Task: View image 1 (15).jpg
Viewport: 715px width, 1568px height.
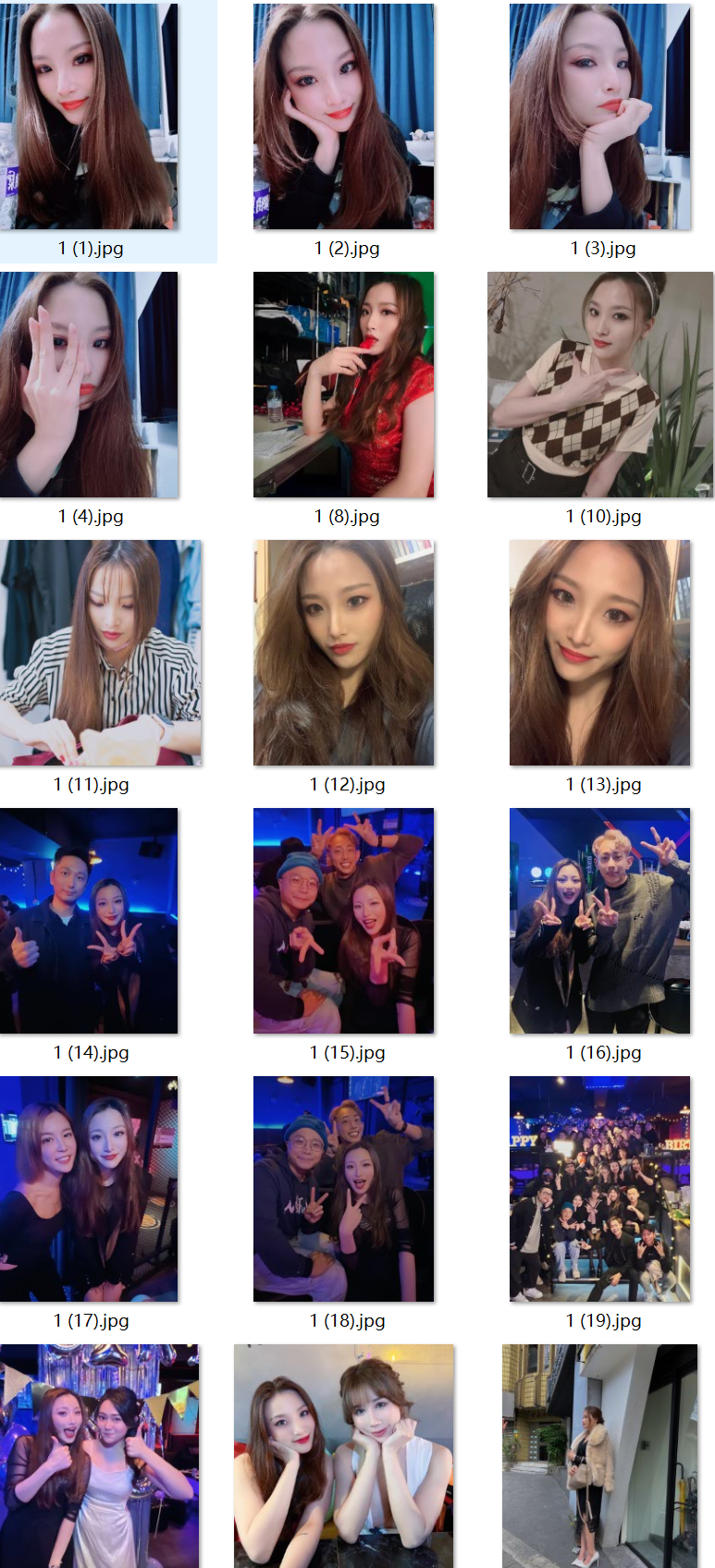Action: point(344,921)
